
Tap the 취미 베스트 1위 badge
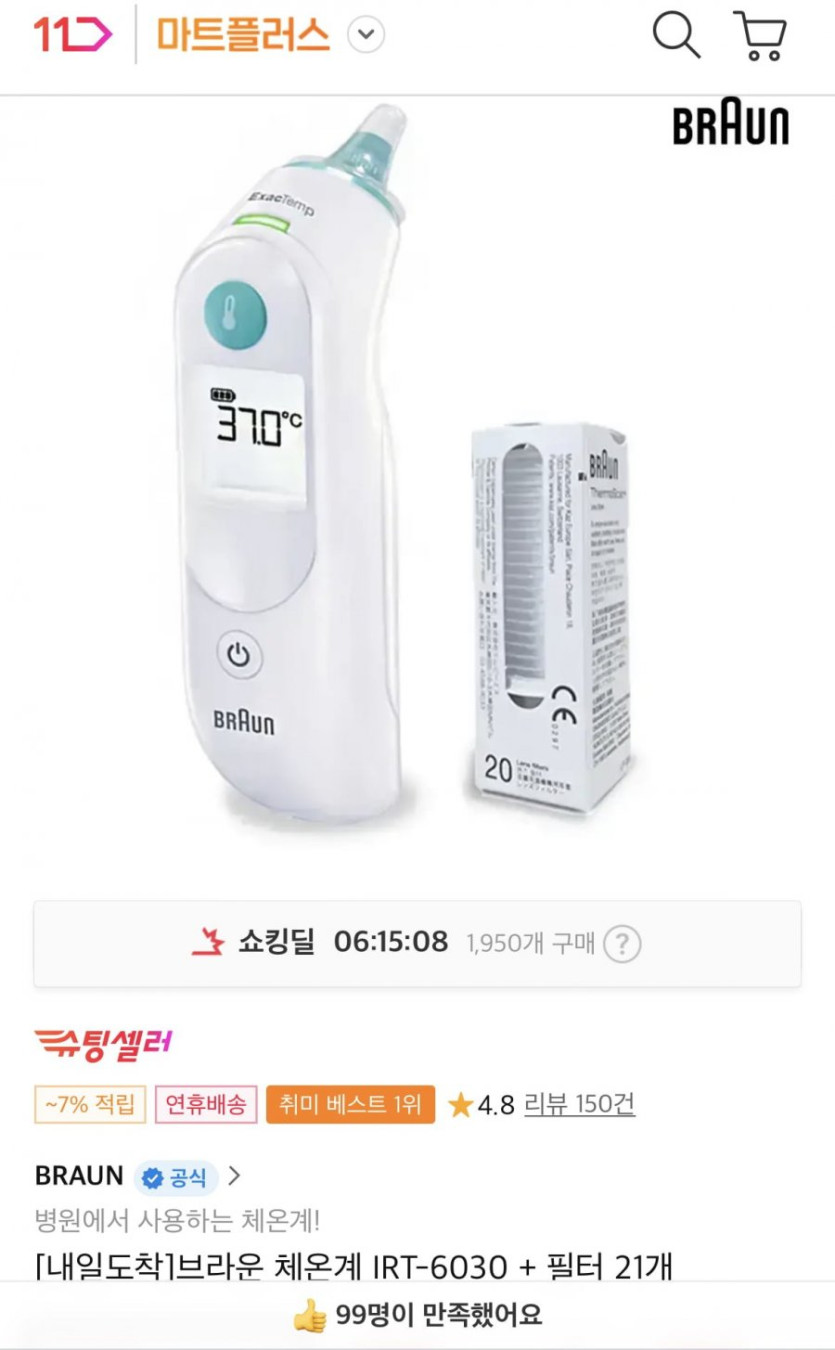point(350,1104)
